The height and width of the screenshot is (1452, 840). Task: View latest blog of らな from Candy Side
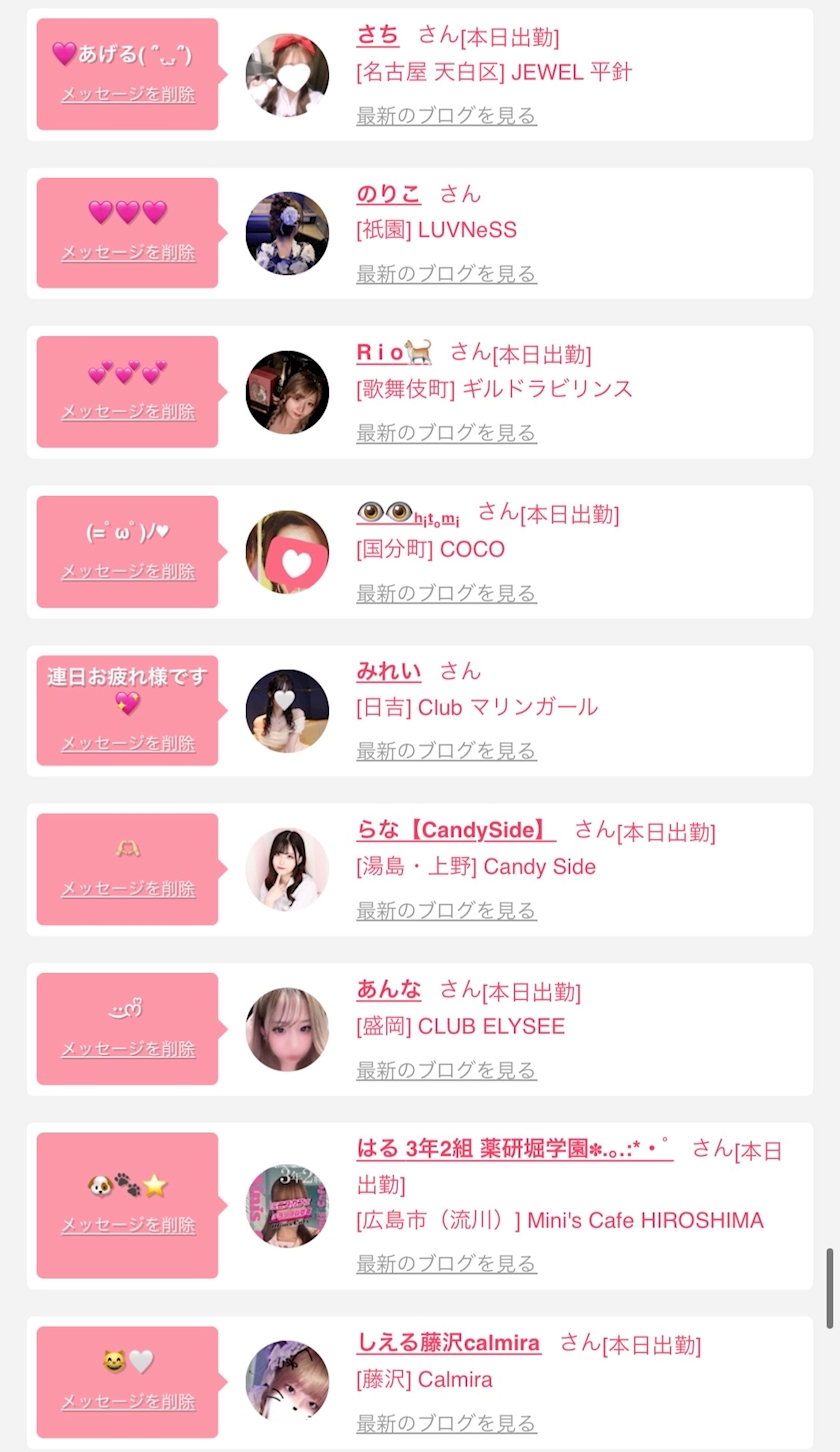point(446,911)
